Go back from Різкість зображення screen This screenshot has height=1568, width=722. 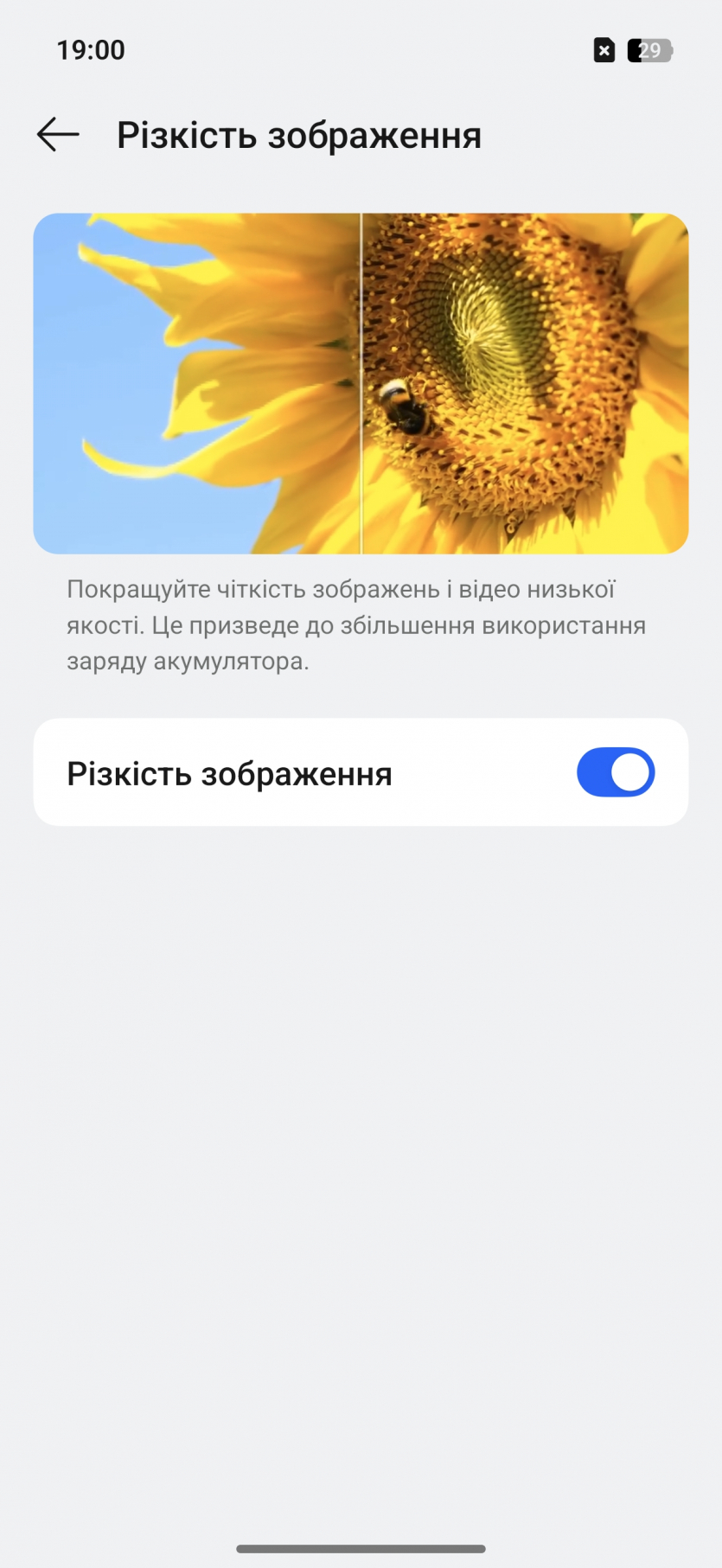[58, 135]
